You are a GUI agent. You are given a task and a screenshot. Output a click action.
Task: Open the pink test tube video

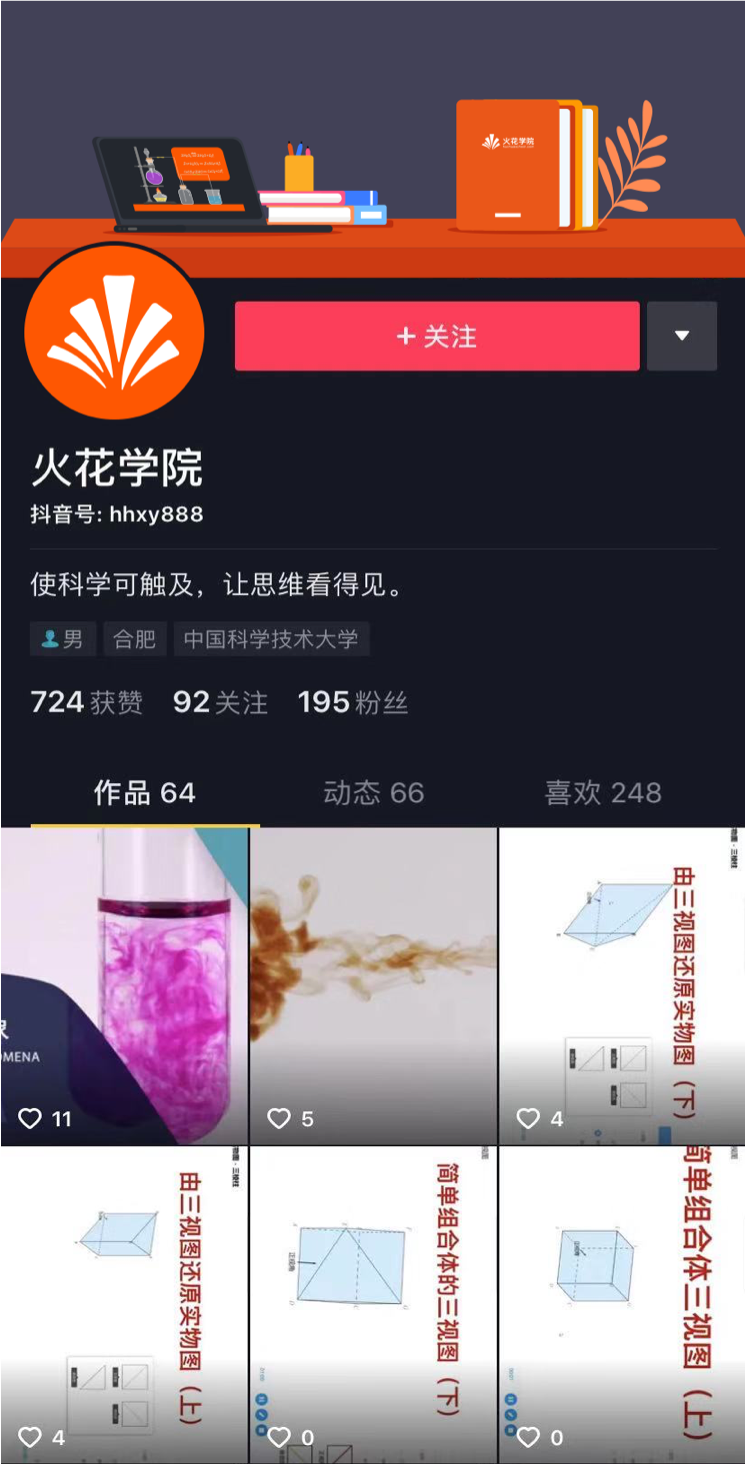pyautogui.click(x=124, y=986)
